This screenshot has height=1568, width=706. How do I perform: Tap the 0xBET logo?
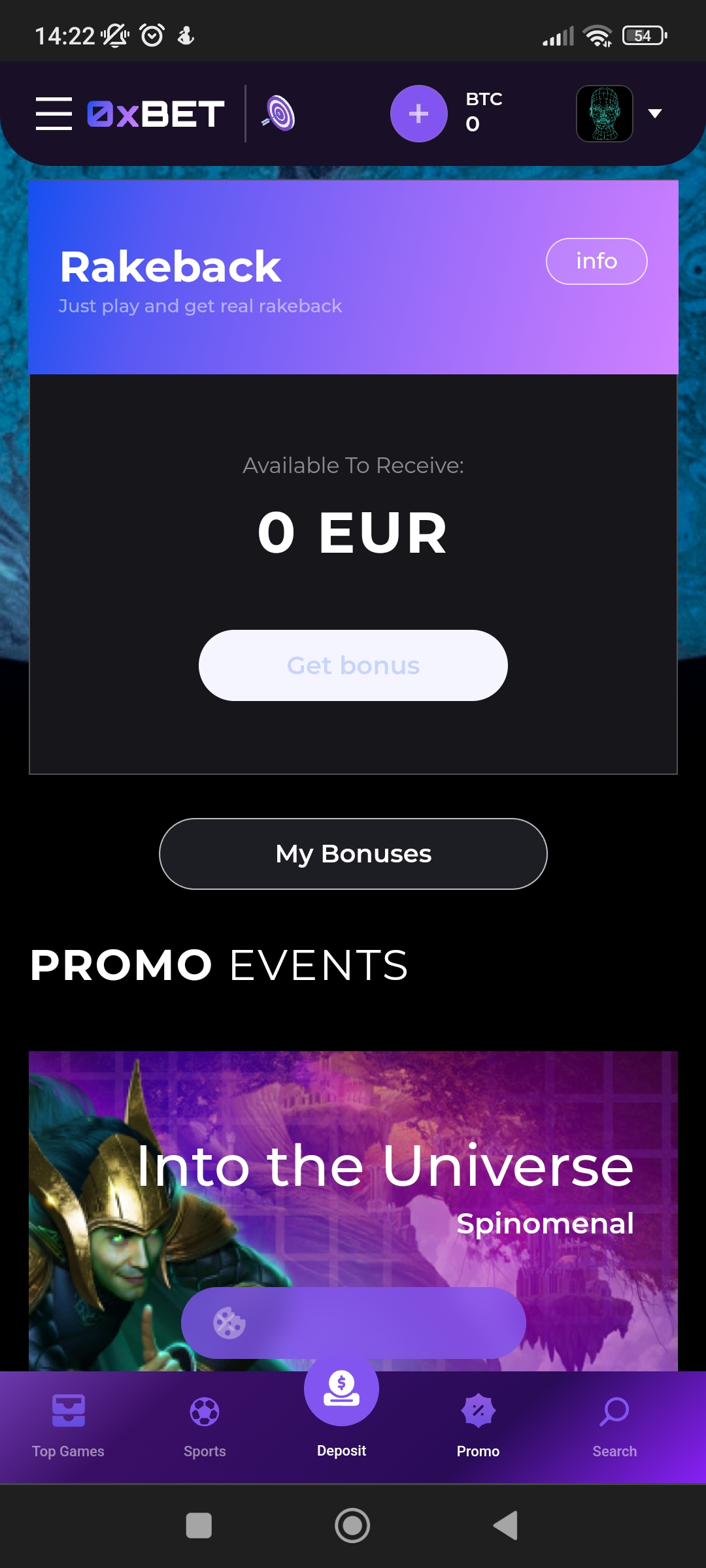(x=156, y=114)
